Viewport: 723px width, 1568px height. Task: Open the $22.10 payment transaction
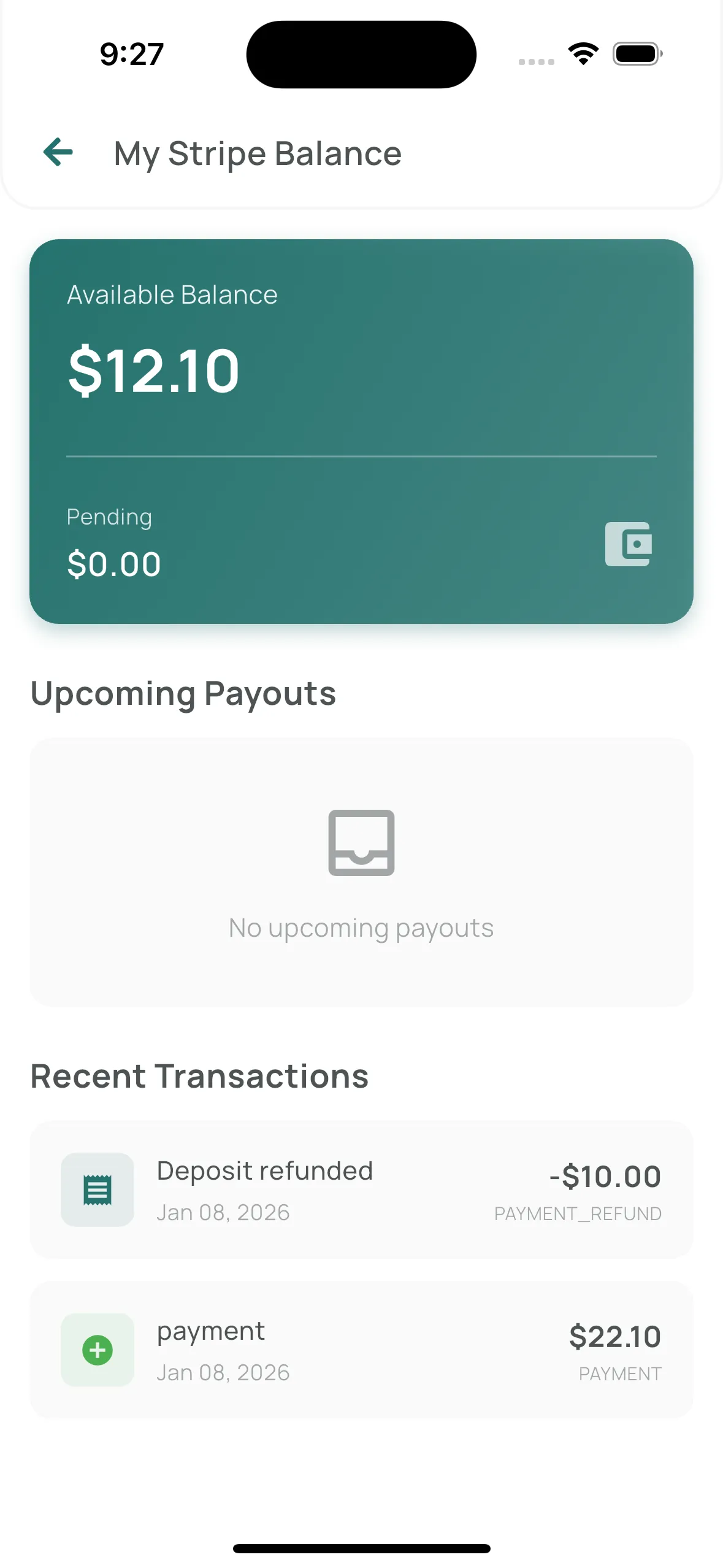point(361,1350)
